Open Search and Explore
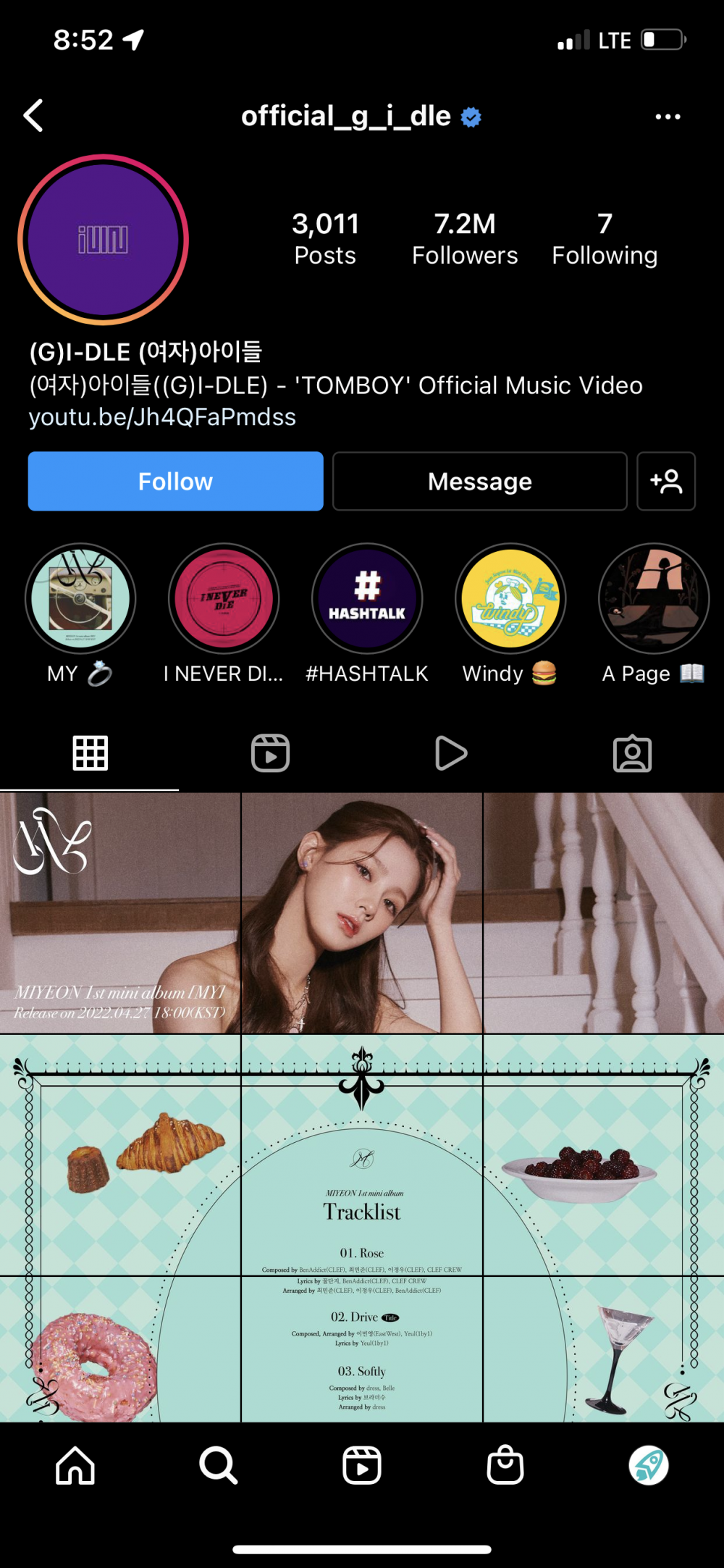 pos(218,1465)
